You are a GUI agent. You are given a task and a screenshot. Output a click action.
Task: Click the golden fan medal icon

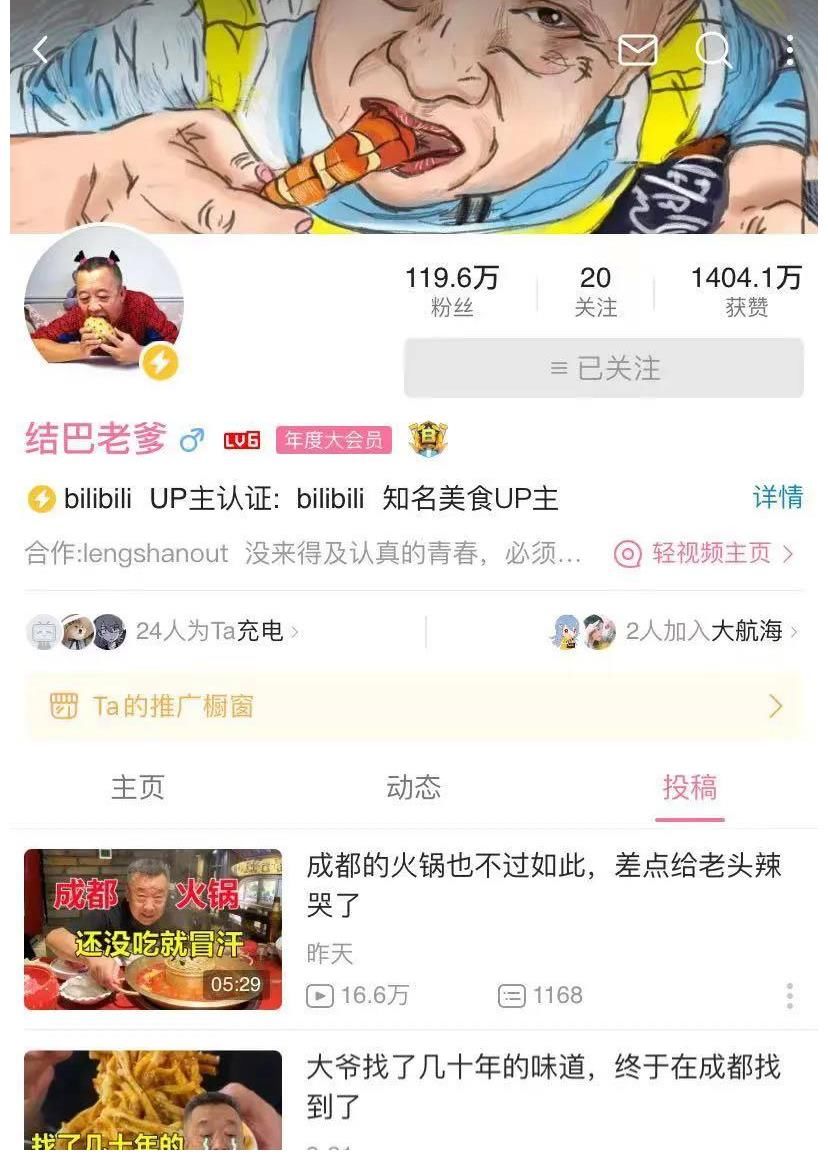point(428,440)
